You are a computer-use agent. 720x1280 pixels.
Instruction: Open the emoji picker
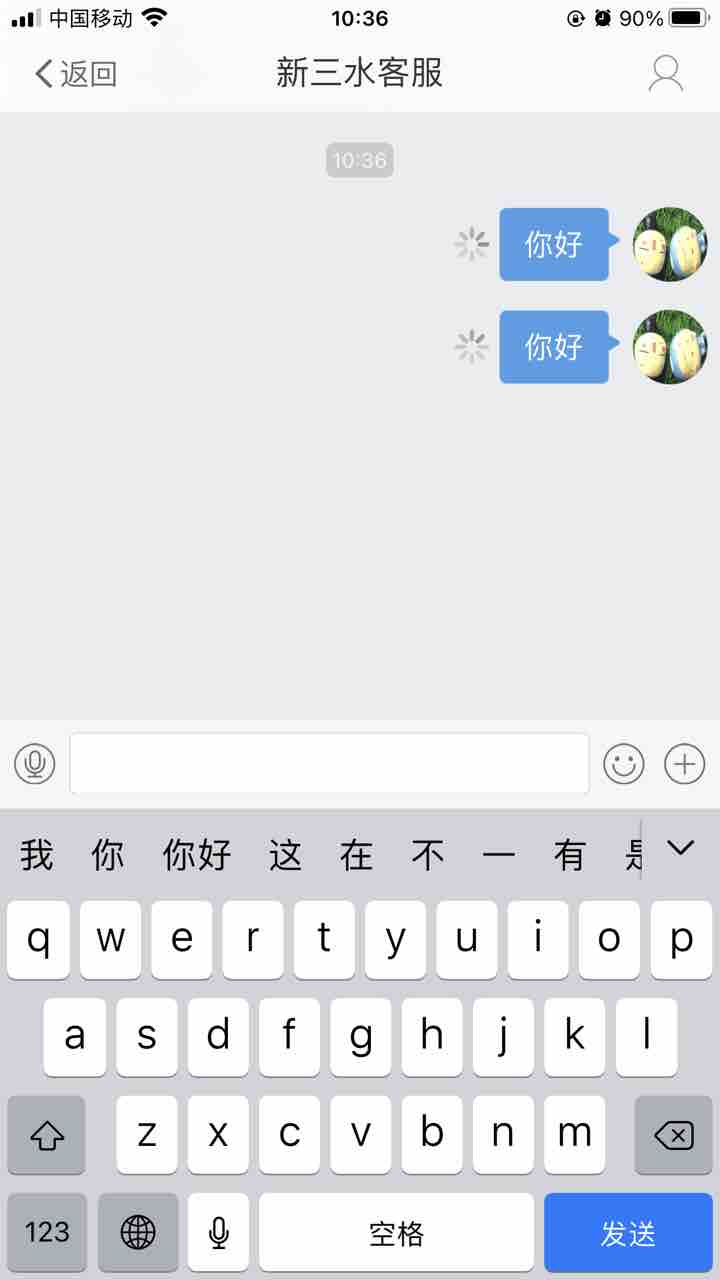click(624, 764)
